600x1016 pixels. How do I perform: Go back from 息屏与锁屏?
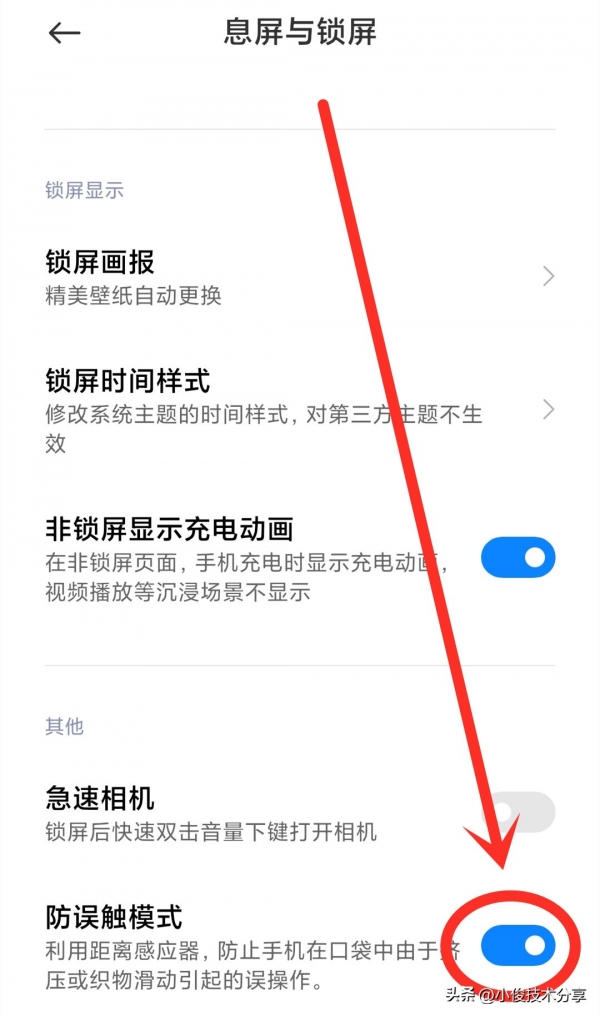pos(64,33)
